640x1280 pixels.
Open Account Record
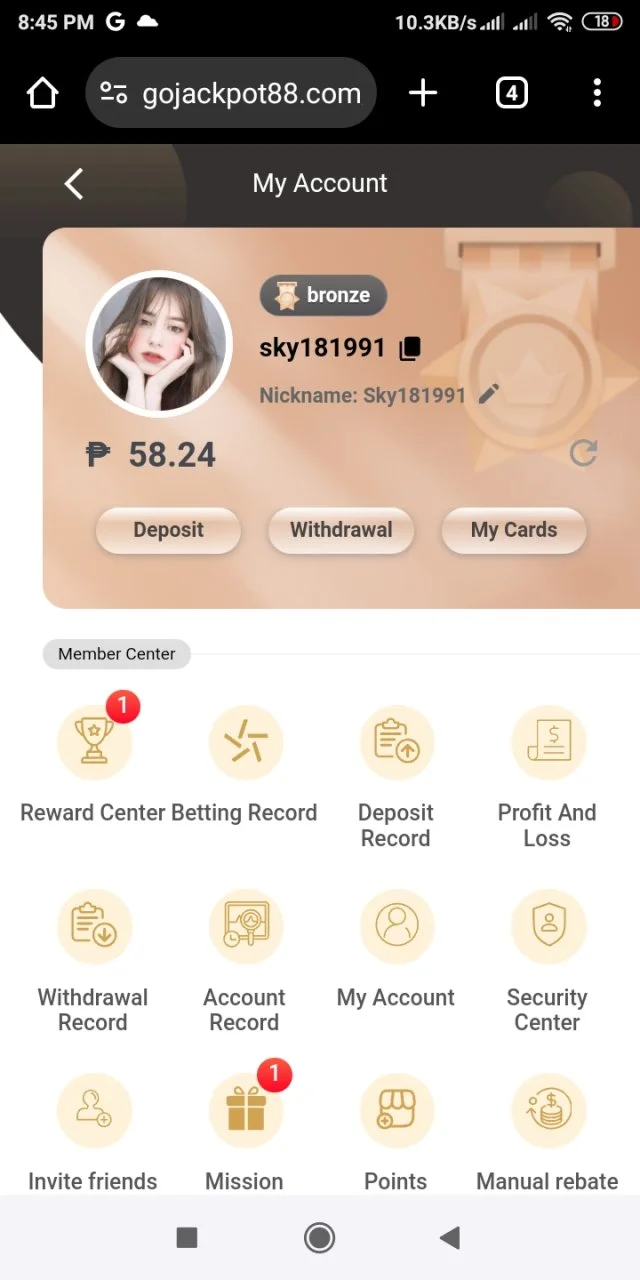coord(245,927)
